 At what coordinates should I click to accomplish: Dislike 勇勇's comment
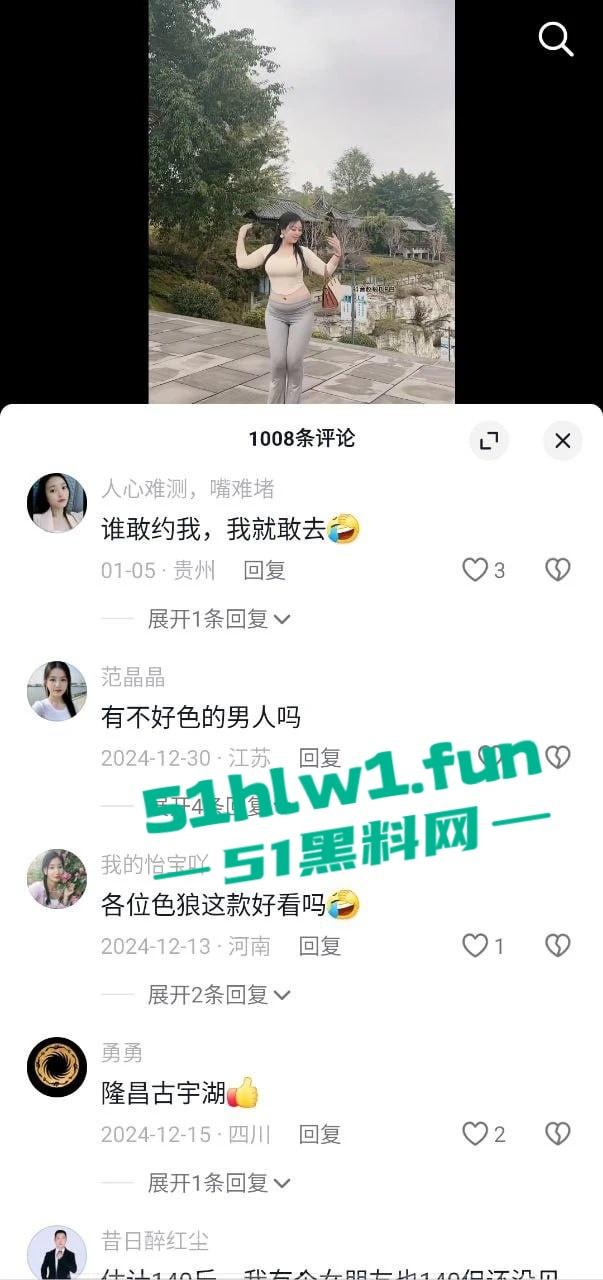click(557, 1134)
